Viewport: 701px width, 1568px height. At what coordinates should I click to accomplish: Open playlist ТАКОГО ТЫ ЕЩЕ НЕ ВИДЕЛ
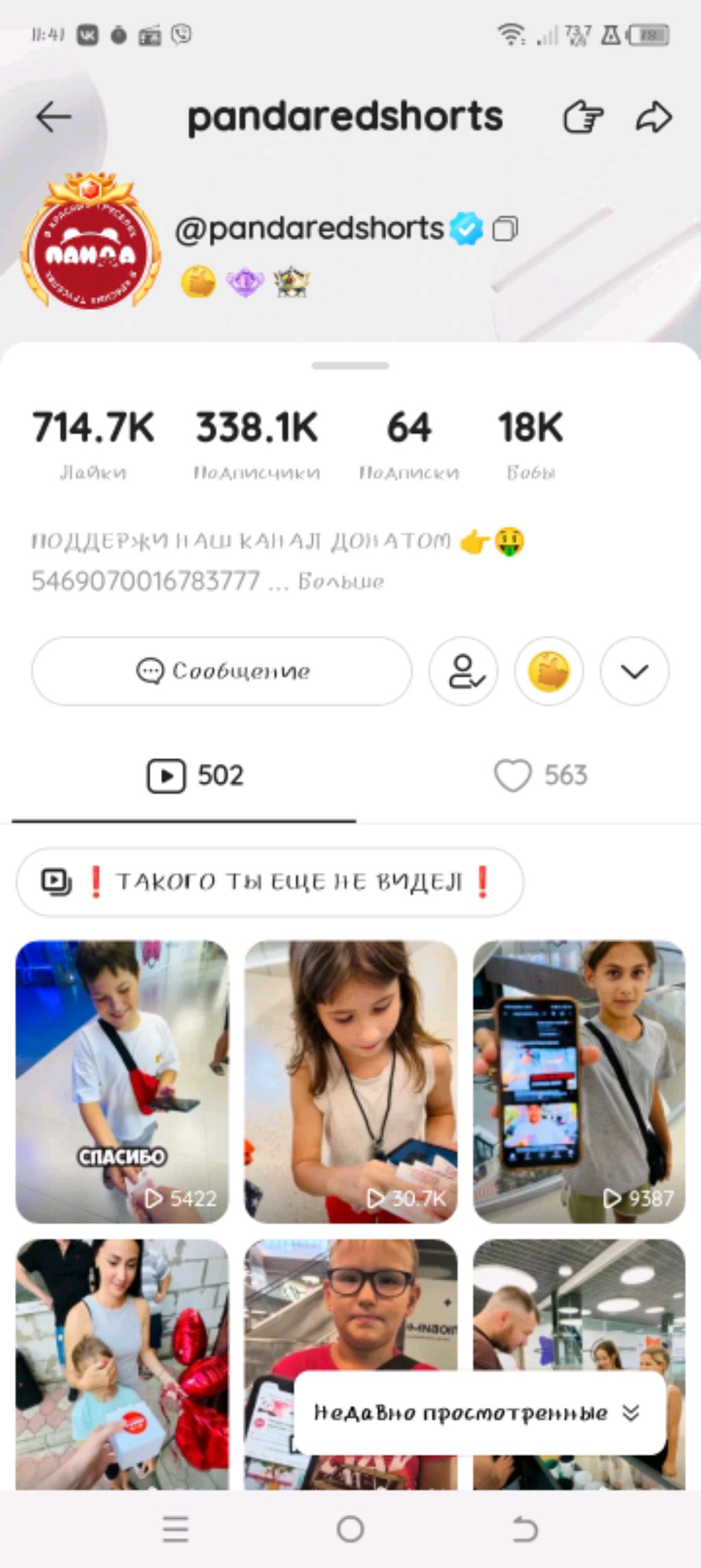pyautogui.click(x=270, y=882)
